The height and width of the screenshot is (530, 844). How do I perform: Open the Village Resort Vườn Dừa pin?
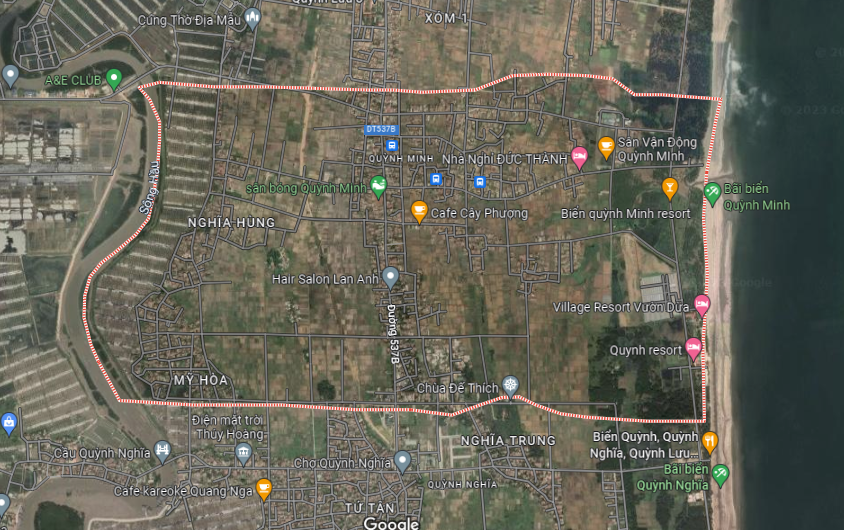703,304
